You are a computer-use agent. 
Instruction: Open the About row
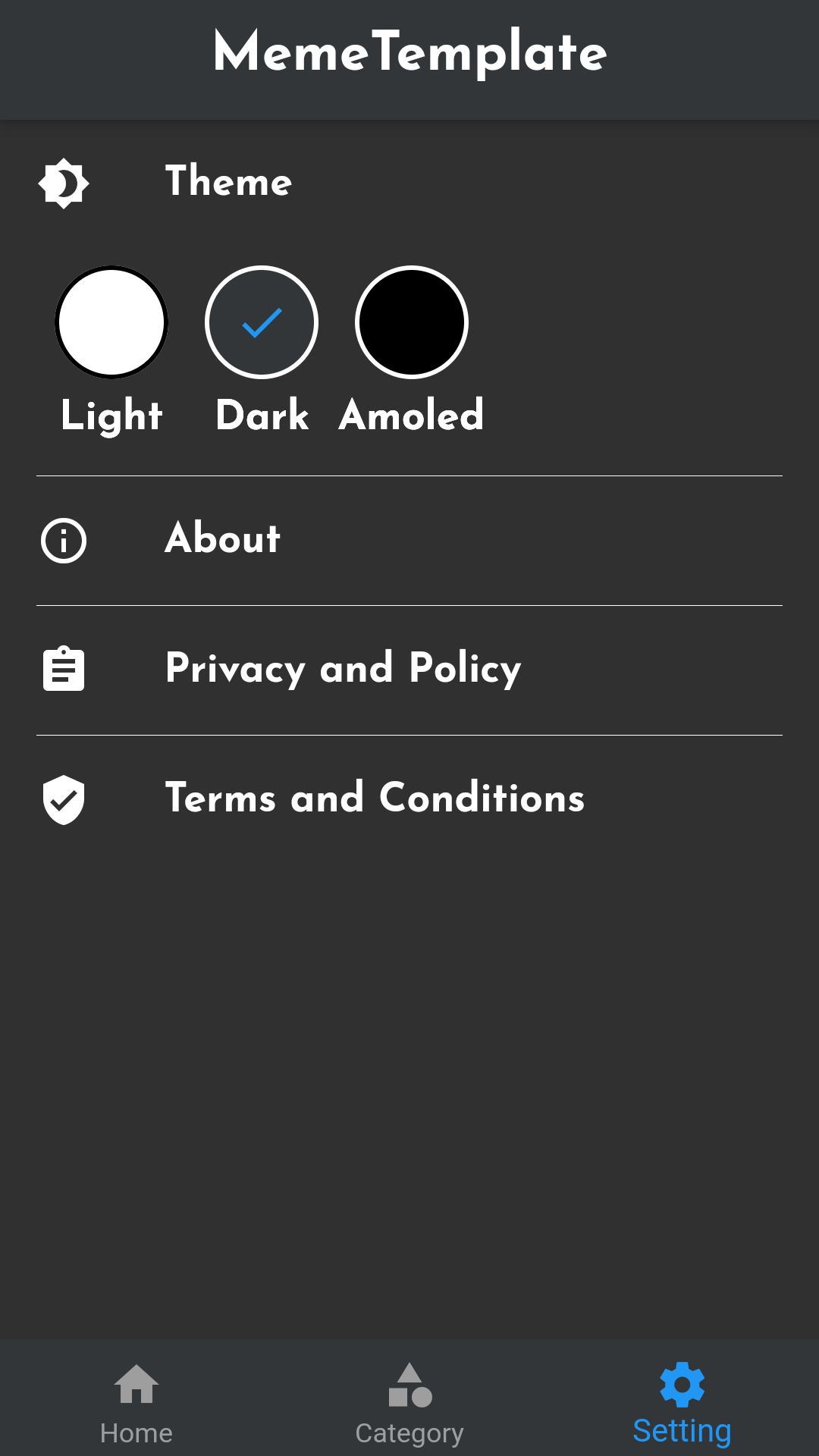tap(409, 541)
